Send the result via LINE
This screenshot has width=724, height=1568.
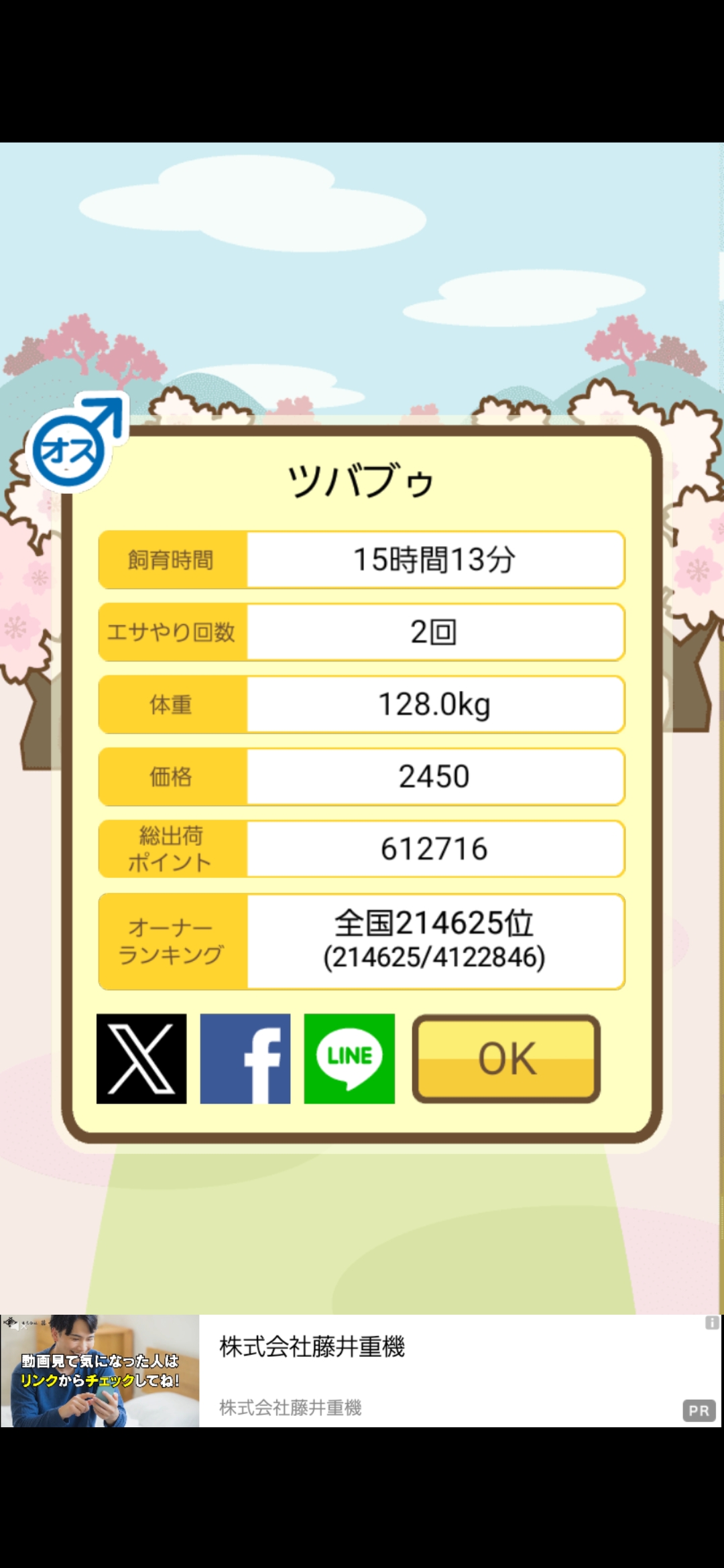click(349, 1059)
